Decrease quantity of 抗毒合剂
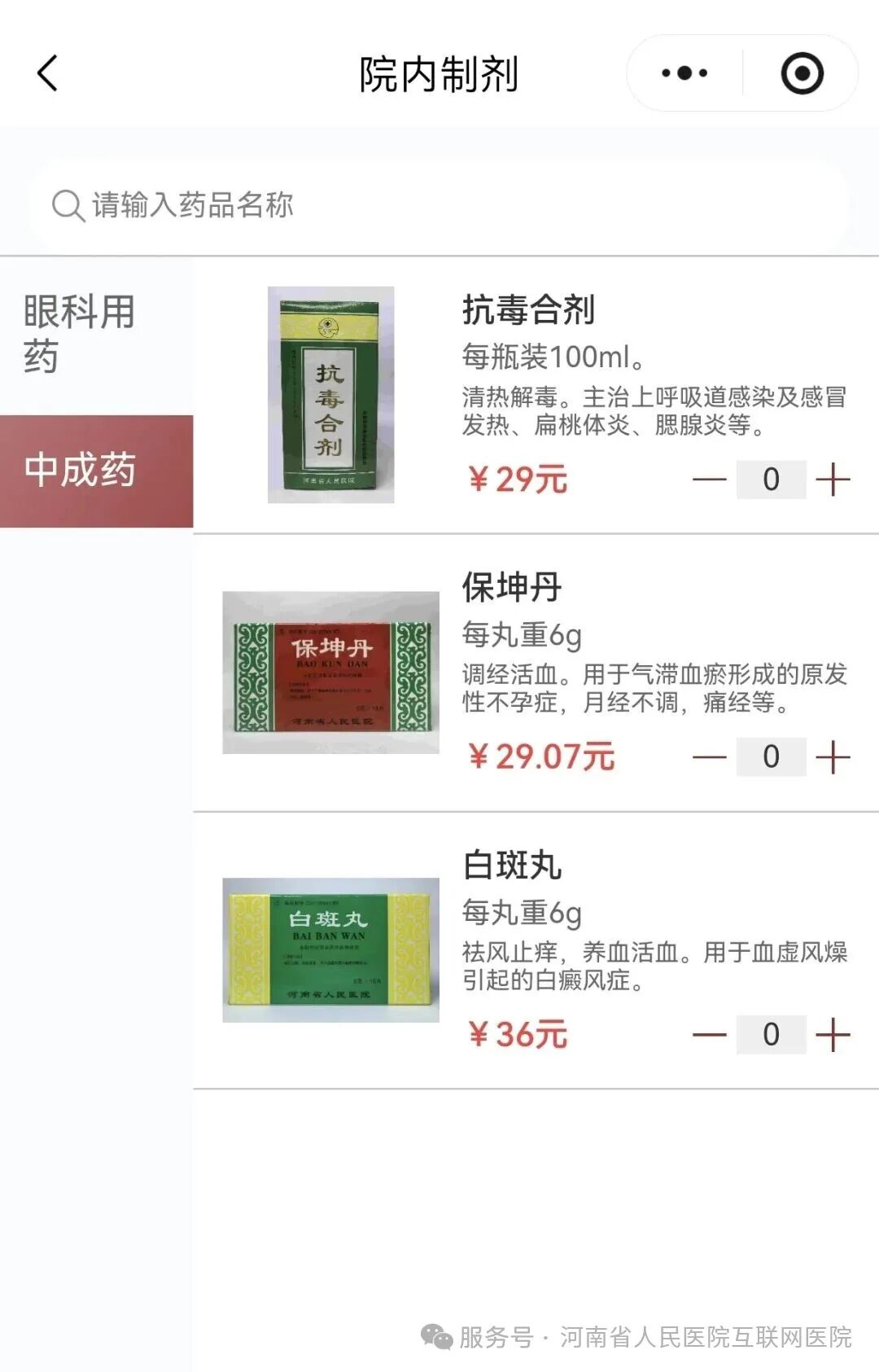879x1372 pixels. pyautogui.click(x=709, y=480)
